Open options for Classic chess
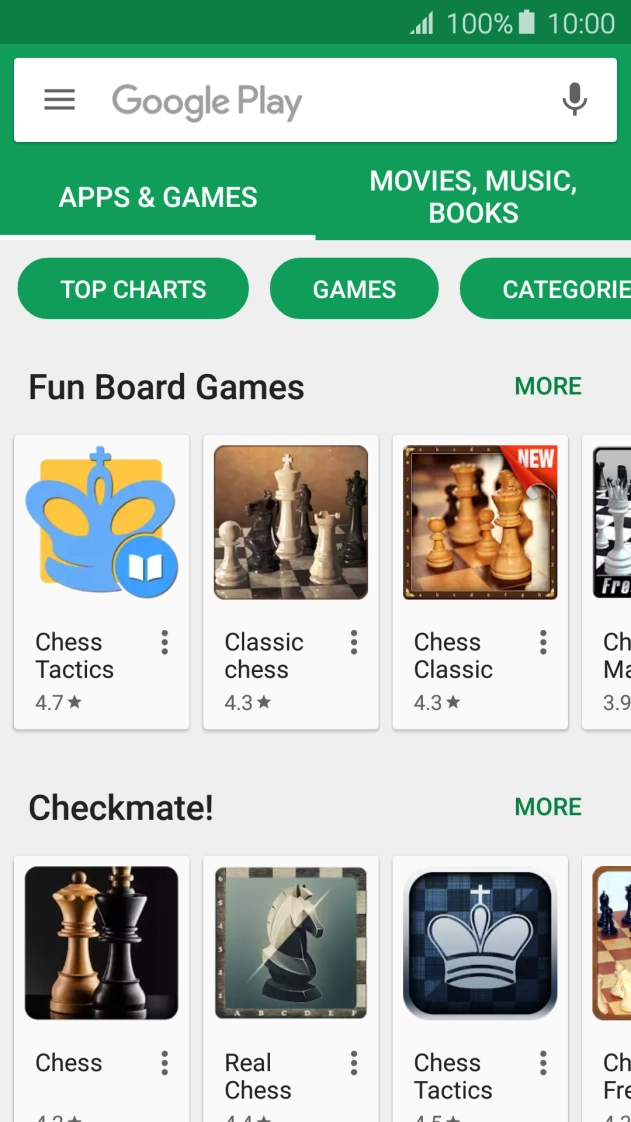631x1122 pixels. click(354, 642)
